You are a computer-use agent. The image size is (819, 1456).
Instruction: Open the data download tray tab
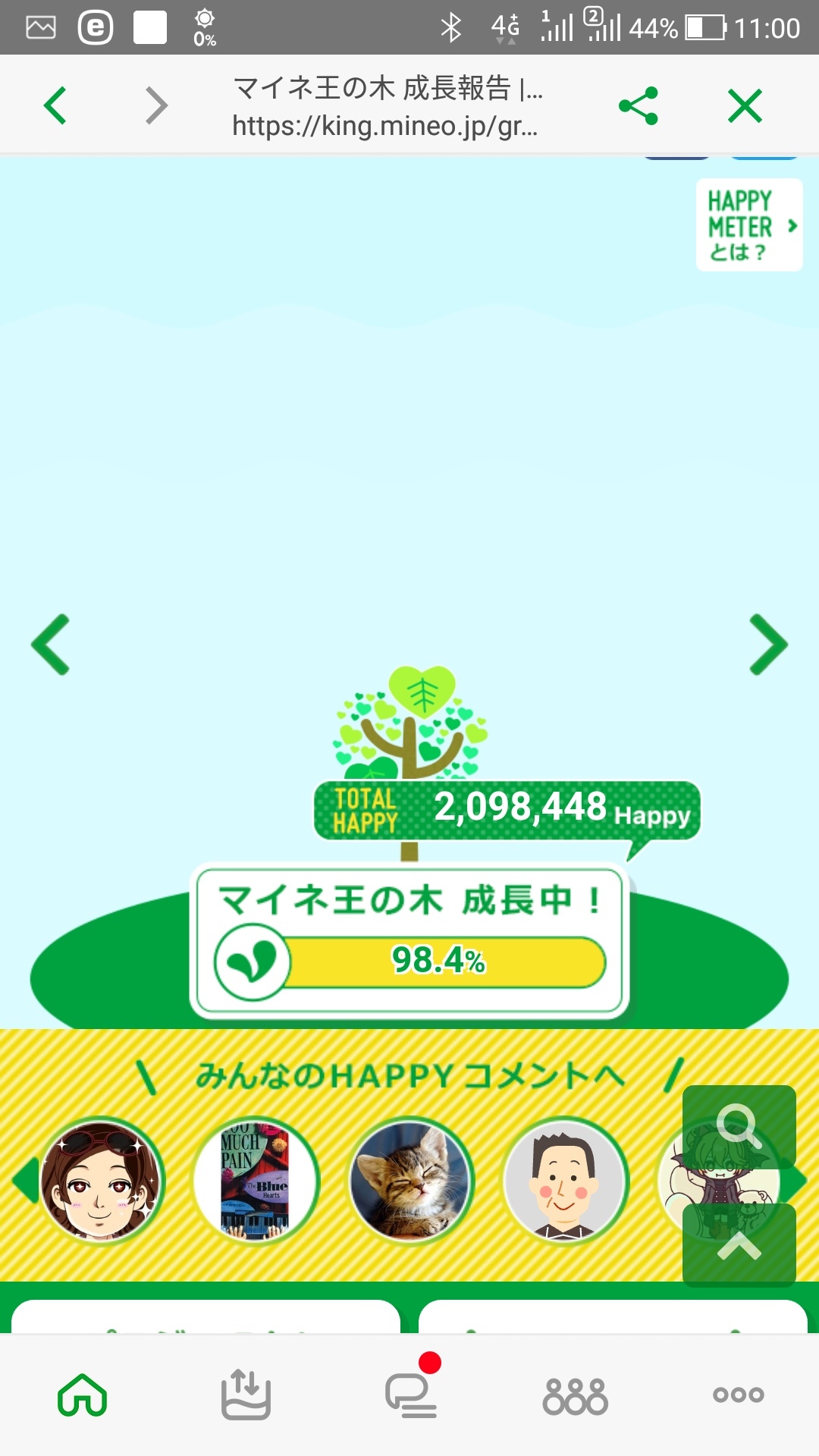(x=246, y=1394)
